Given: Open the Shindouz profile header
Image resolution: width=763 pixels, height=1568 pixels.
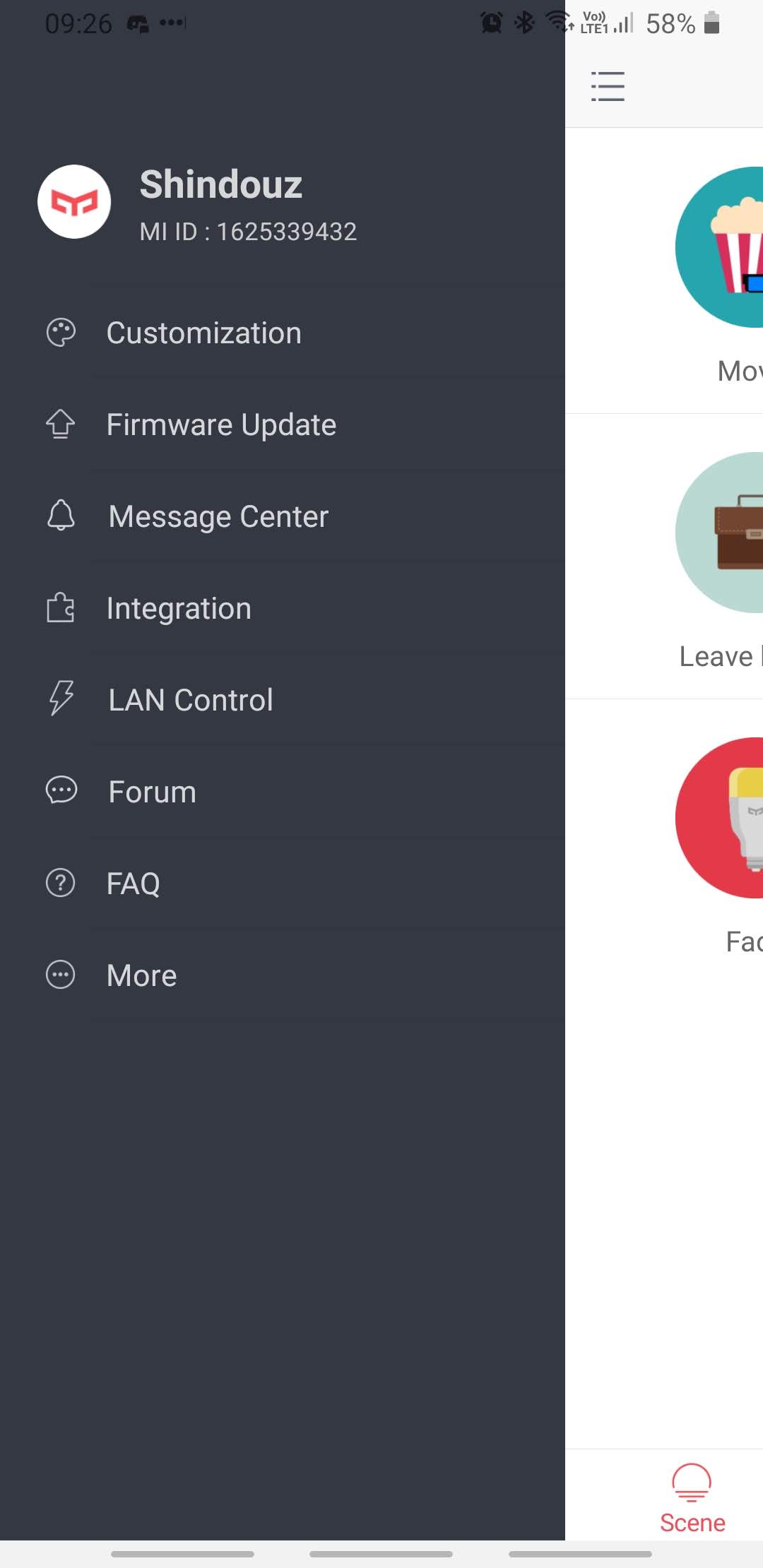Looking at the screenshot, I should click(x=220, y=202).
